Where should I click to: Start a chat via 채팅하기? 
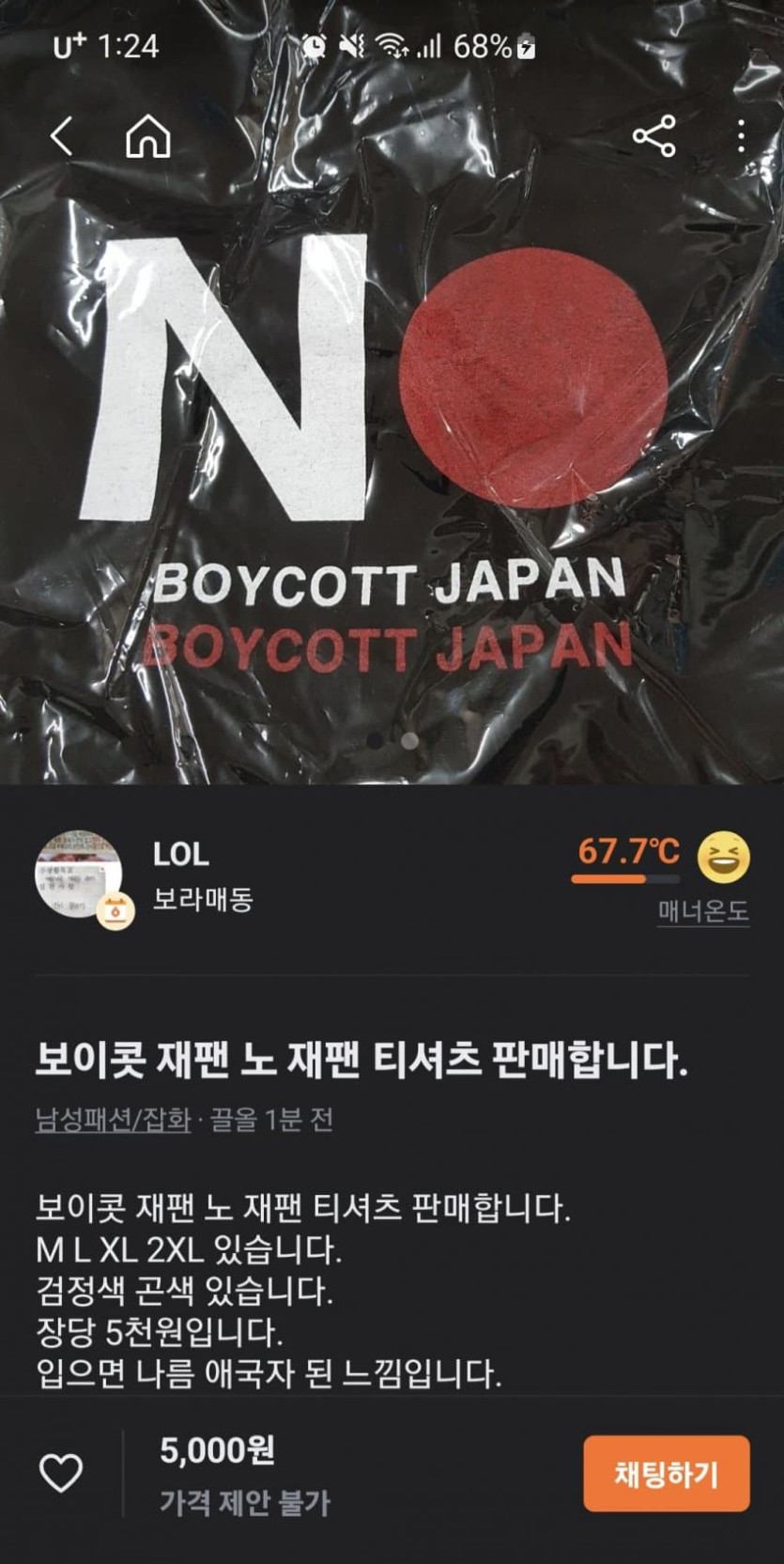(666, 1473)
